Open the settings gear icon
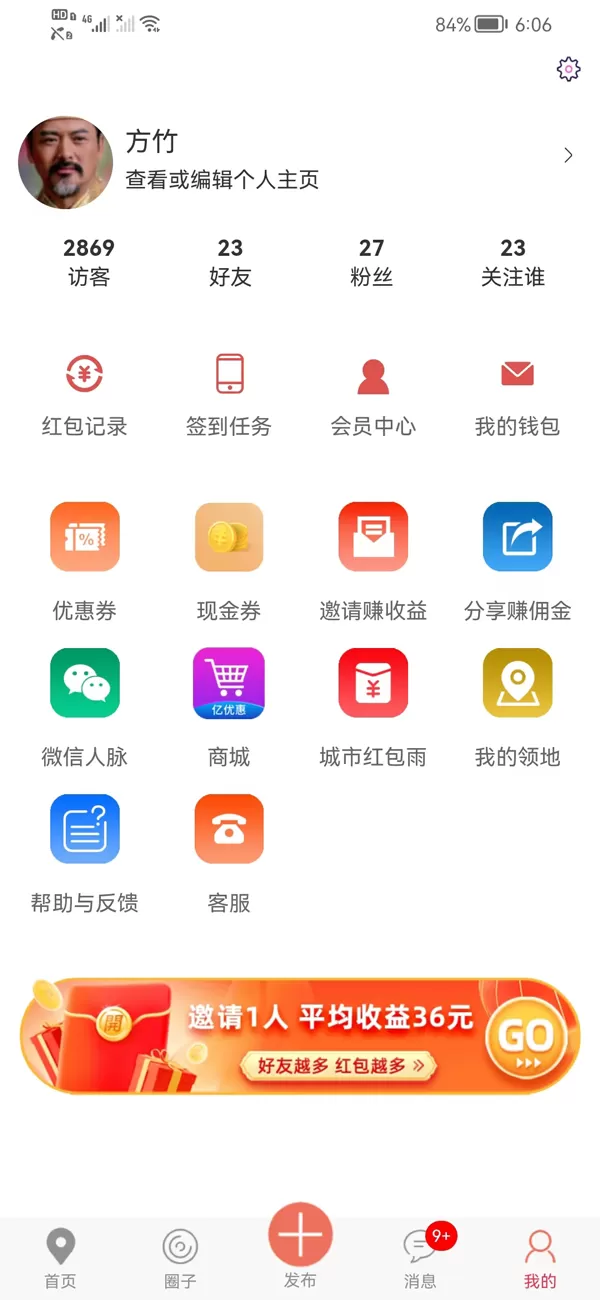Viewport: 600px width, 1300px height. point(568,69)
